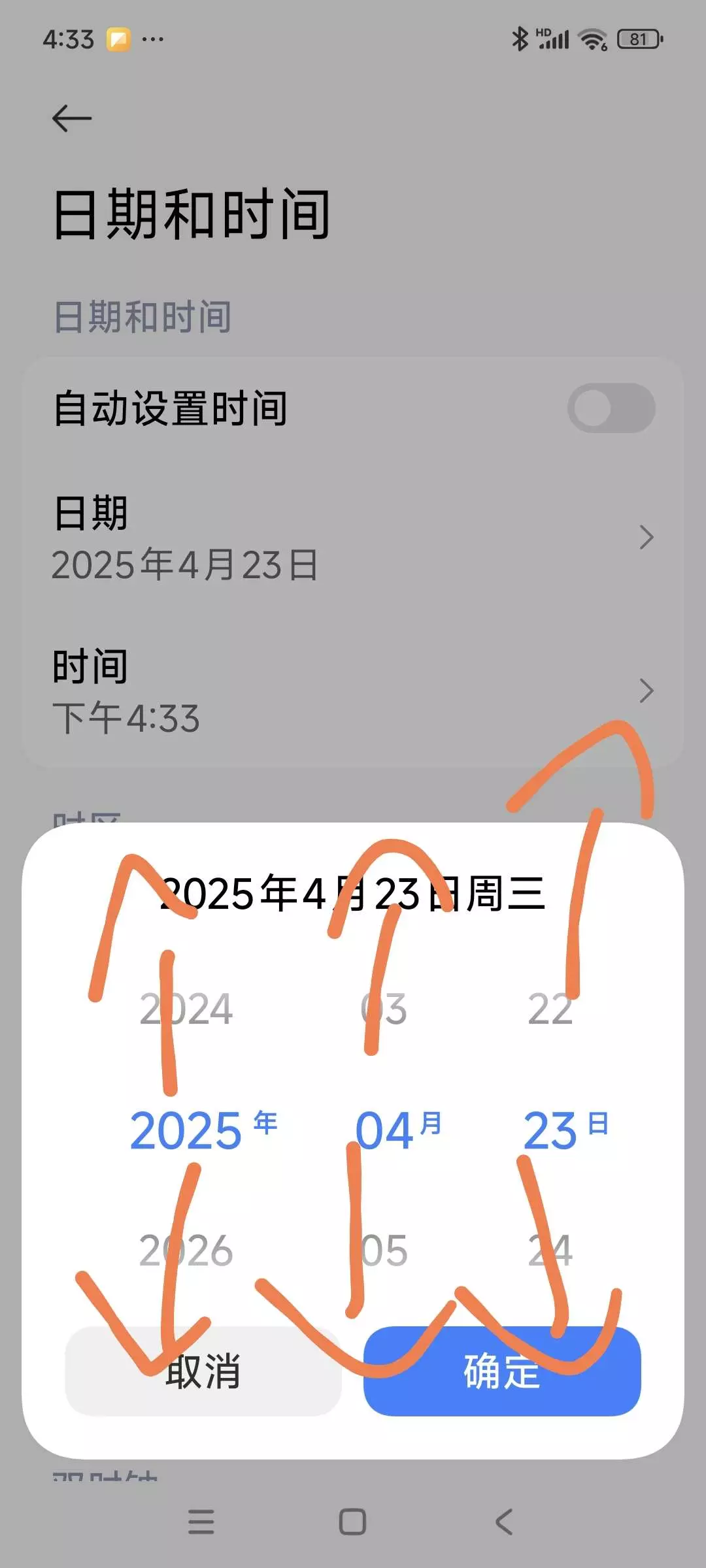Choose month 05 in the picker
The image size is (706, 1568).
384,1250
